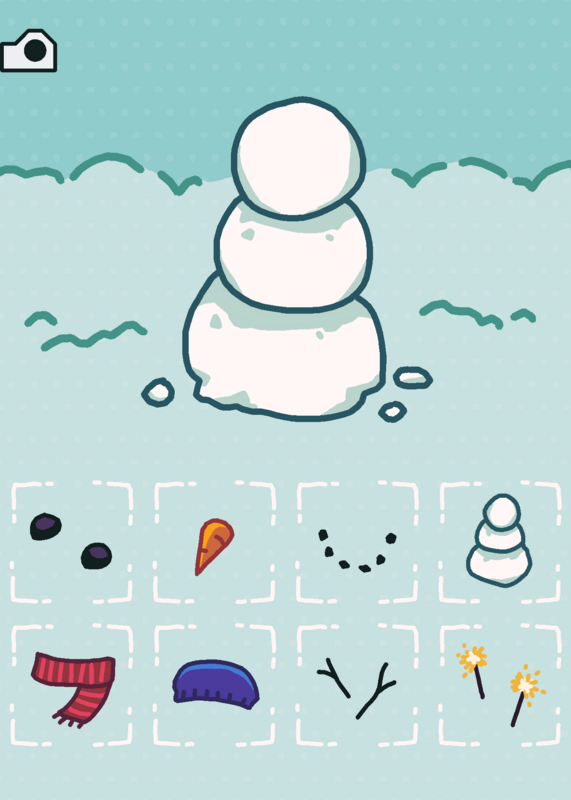Select the coal eyes accessory
Screen dimensions: 571x800
[71, 542]
